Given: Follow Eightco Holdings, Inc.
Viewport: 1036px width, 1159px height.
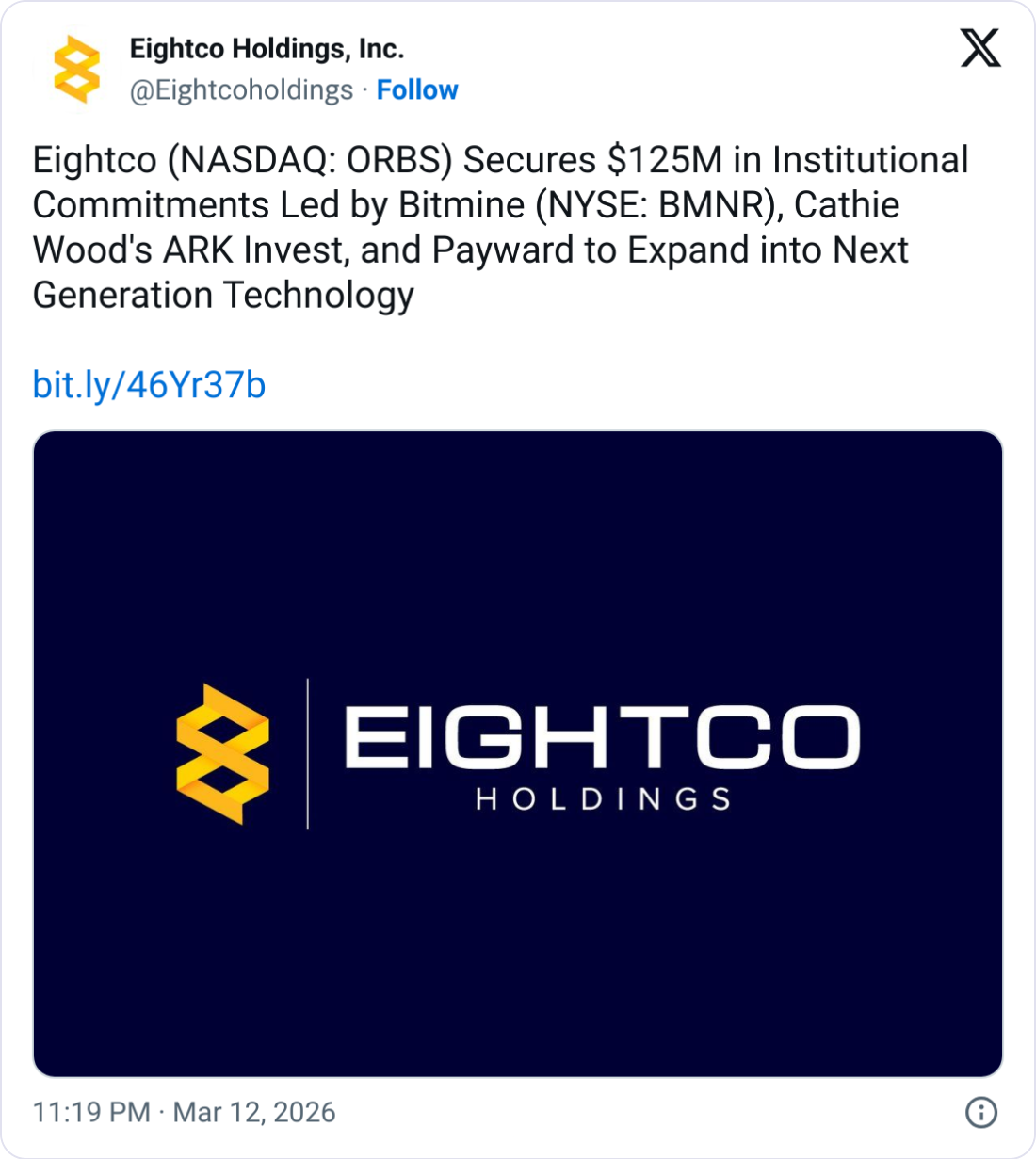Looking at the screenshot, I should click(416, 90).
